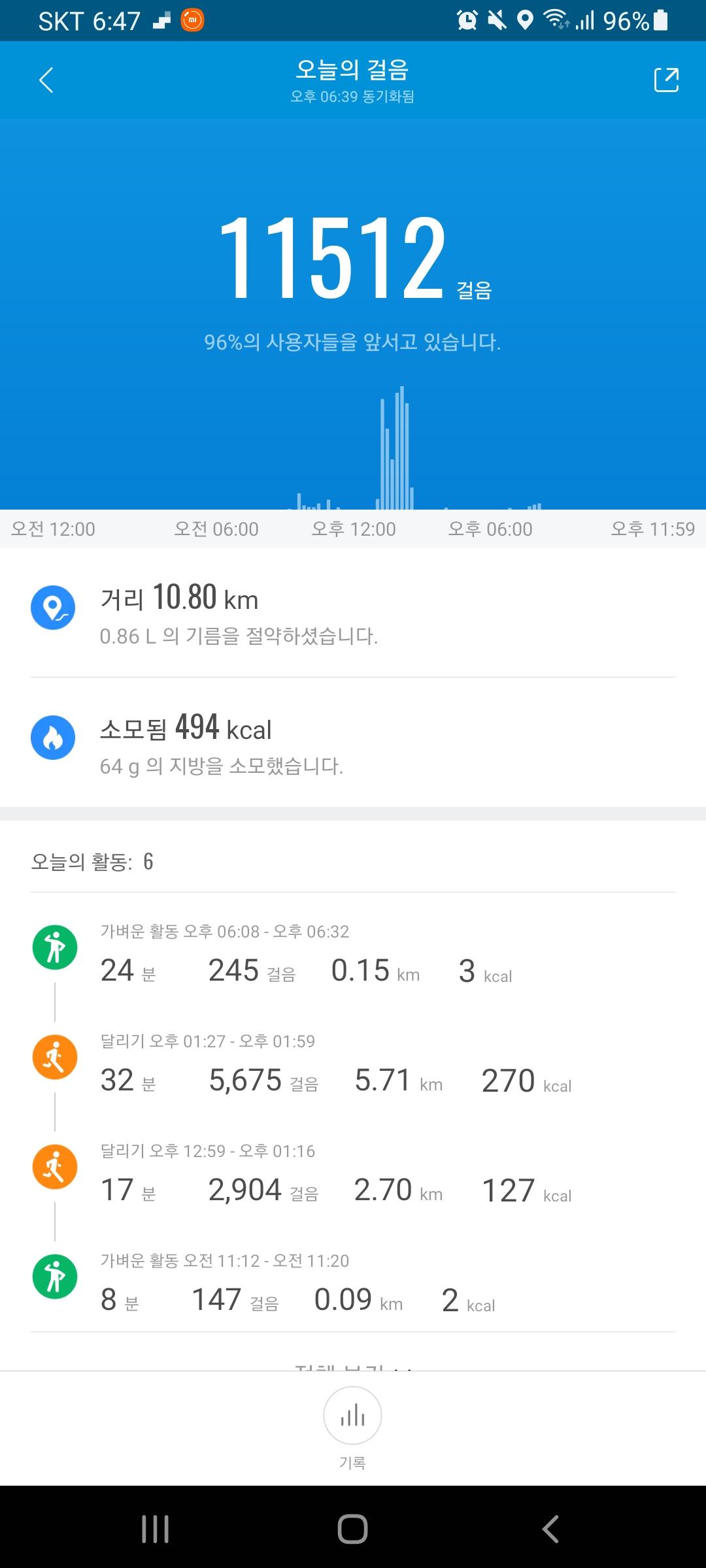Share today's step summary
Screen dimensions: 706x1568
pos(666,80)
